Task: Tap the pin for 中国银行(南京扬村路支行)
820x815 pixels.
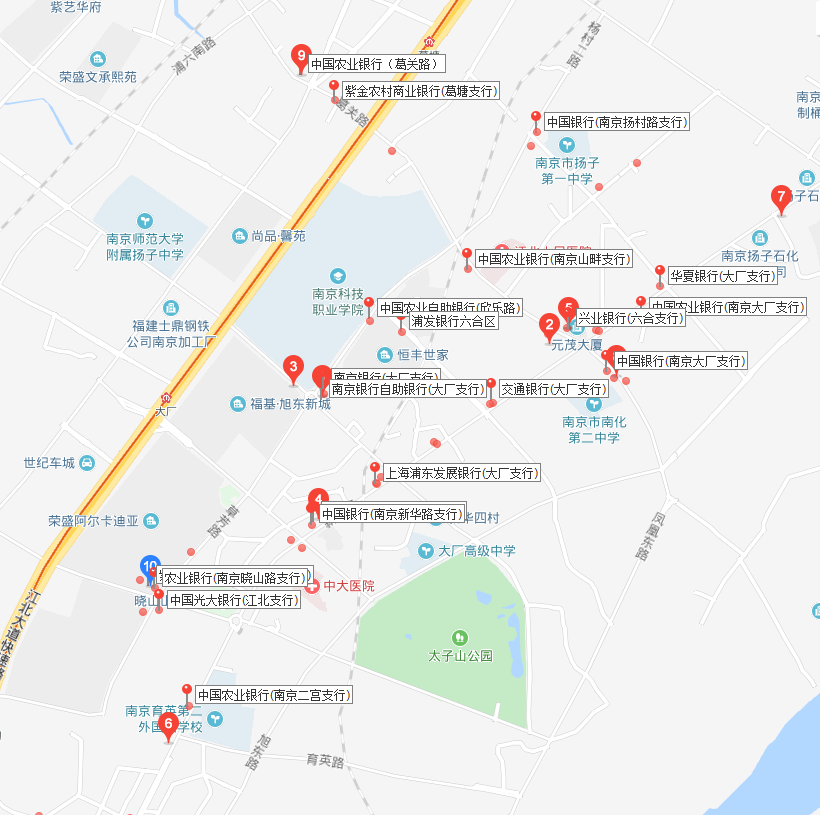Action: 536,120
